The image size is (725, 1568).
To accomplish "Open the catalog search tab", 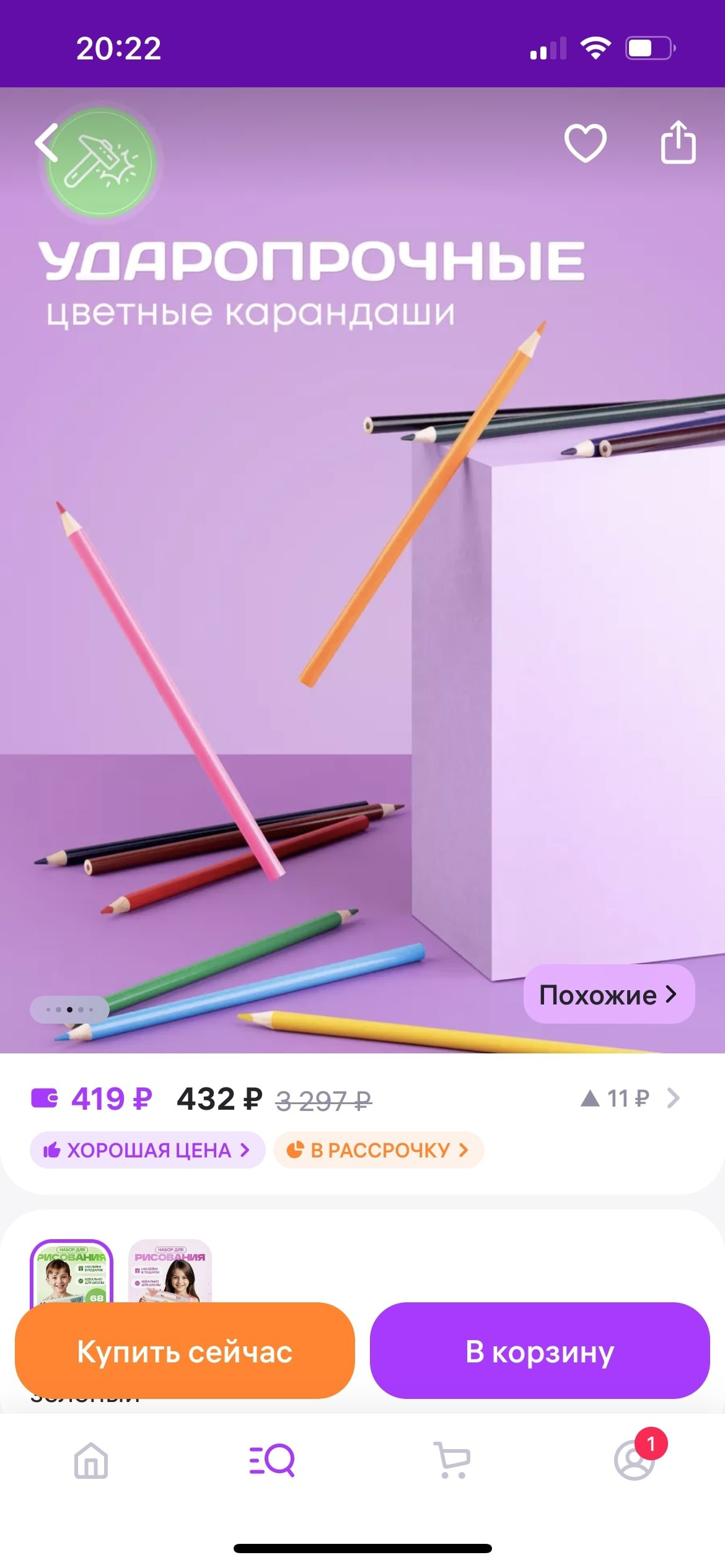I will (x=271, y=1460).
